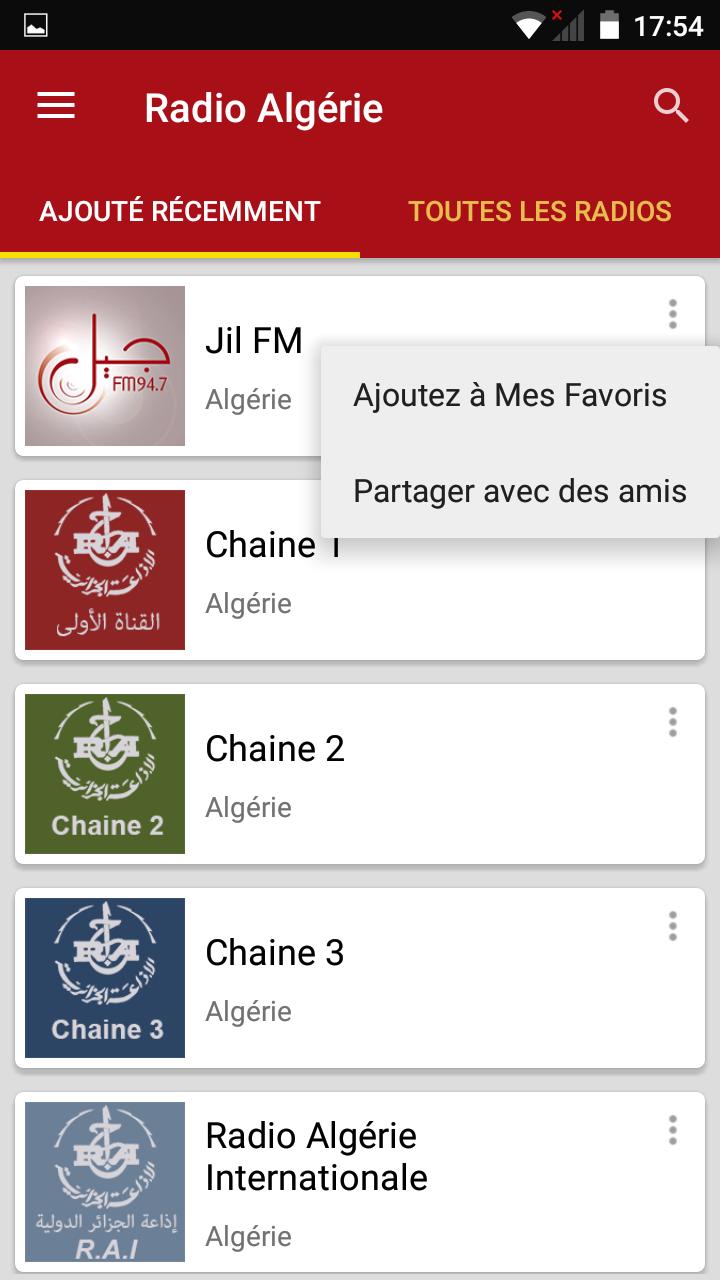Open the Chaine 3 station card
This screenshot has width=720, height=1280.
pyautogui.click(x=360, y=978)
